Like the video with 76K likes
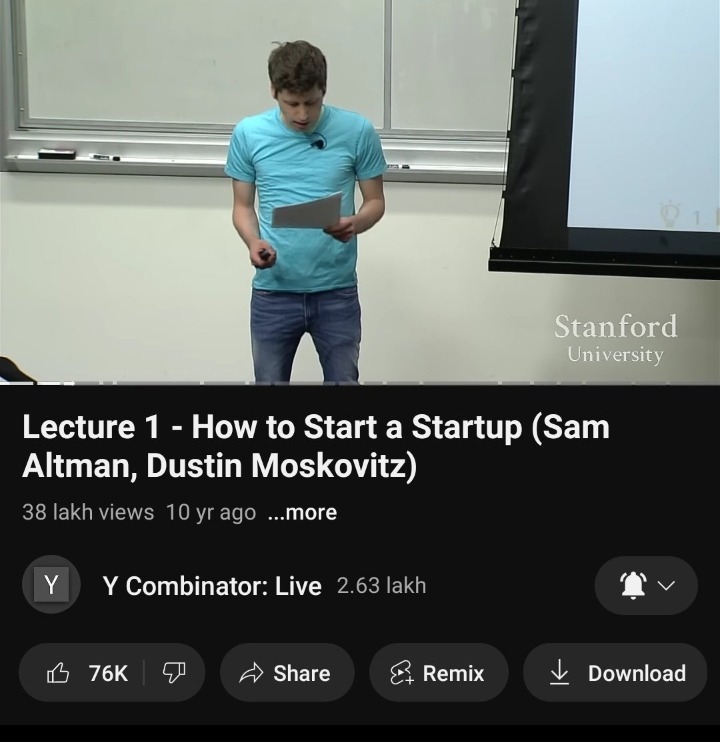 (x=87, y=673)
